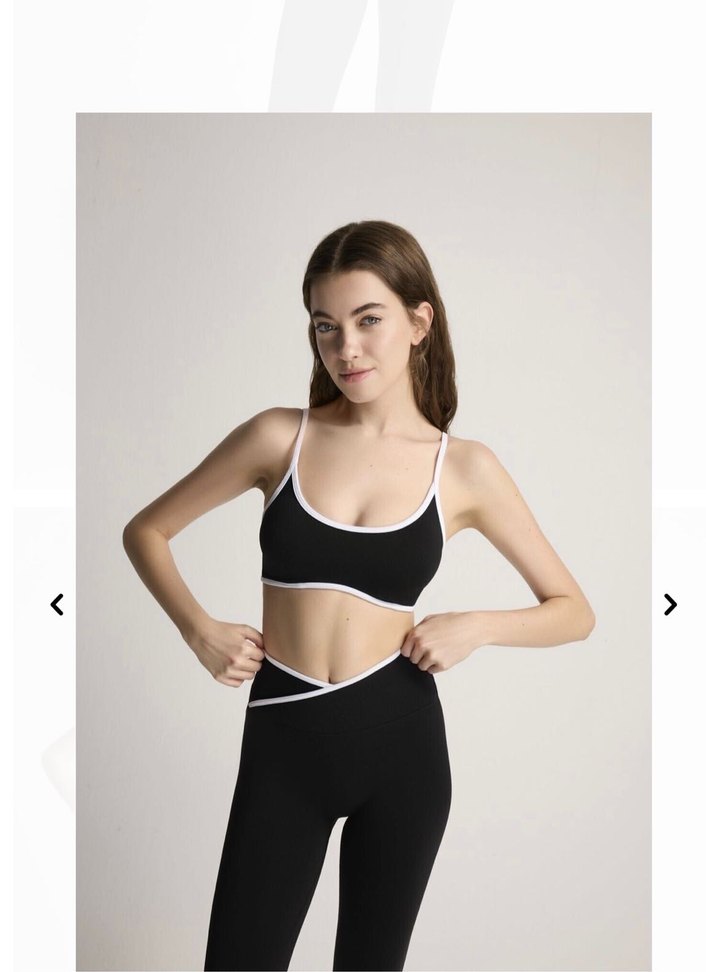Image resolution: width=706 pixels, height=972 pixels.
Task: Open the product photo in full view
Action: [363, 540]
